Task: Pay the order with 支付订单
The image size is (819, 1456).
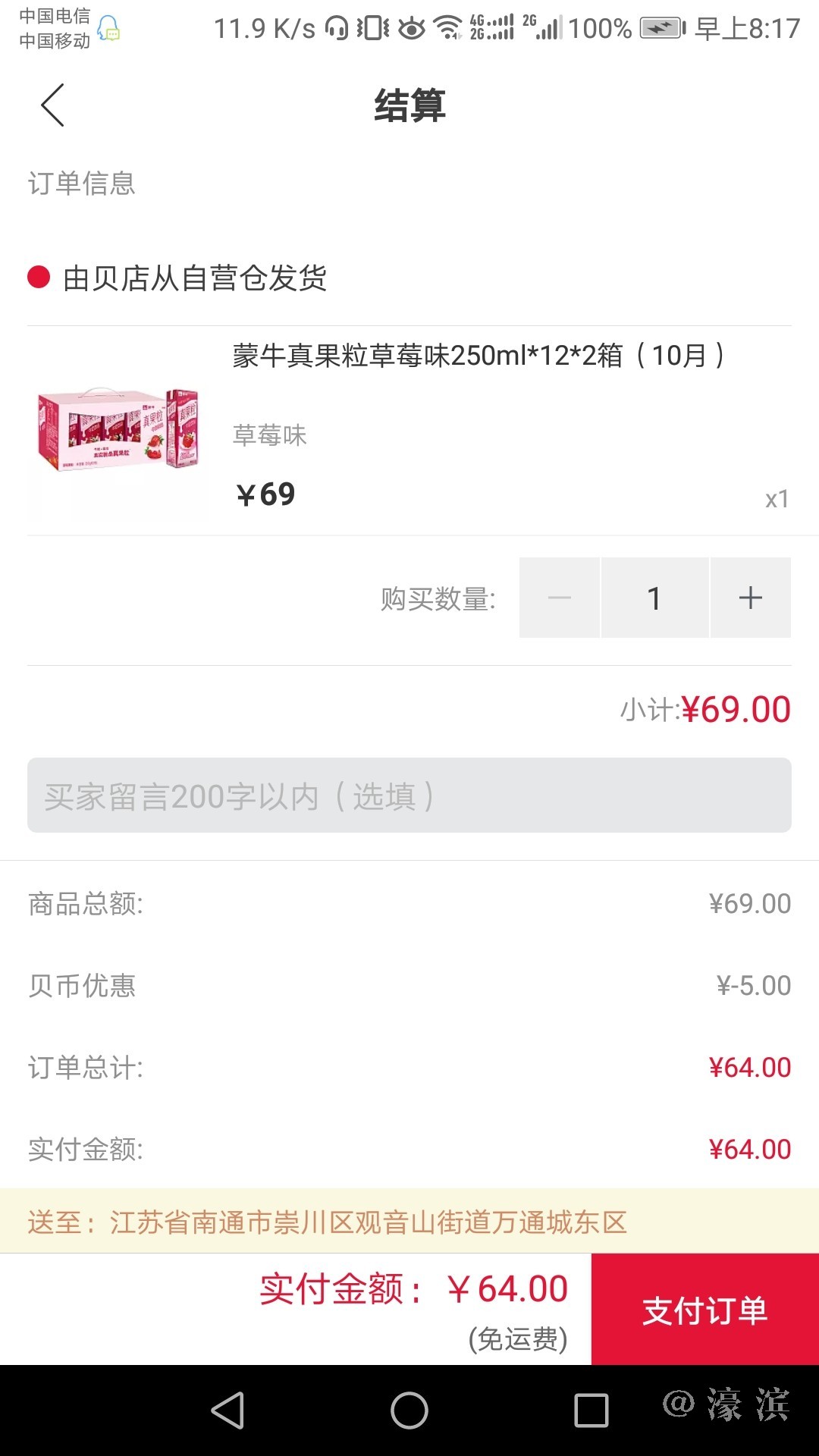Action: pyautogui.click(x=704, y=1310)
